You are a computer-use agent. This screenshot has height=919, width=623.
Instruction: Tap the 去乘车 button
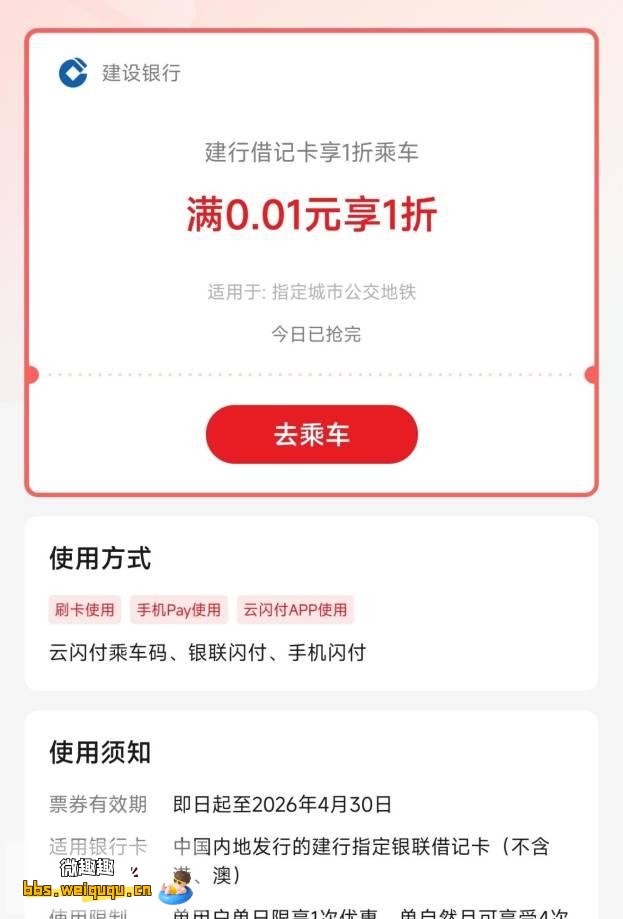[x=311, y=435]
